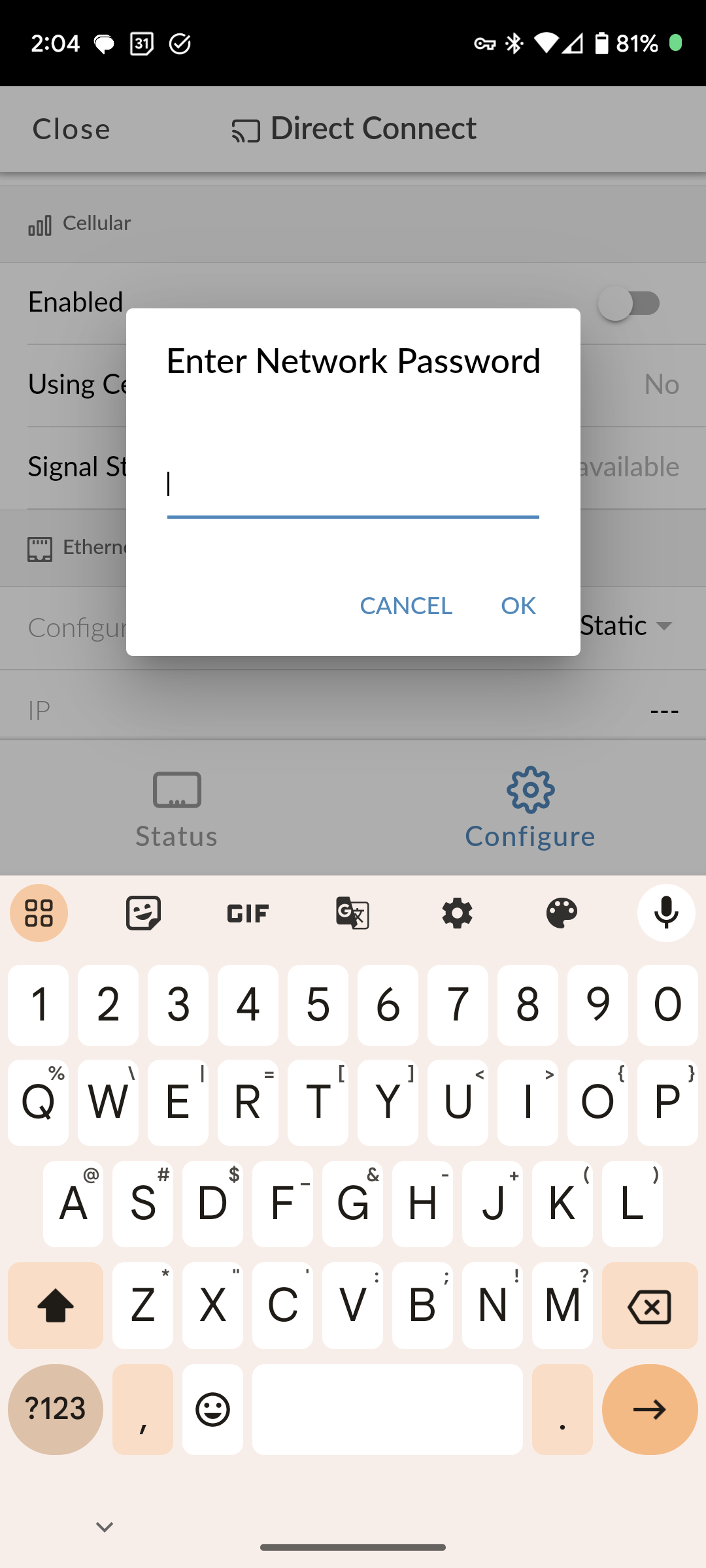Open the keyboard translate tool

[x=352, y=913]
